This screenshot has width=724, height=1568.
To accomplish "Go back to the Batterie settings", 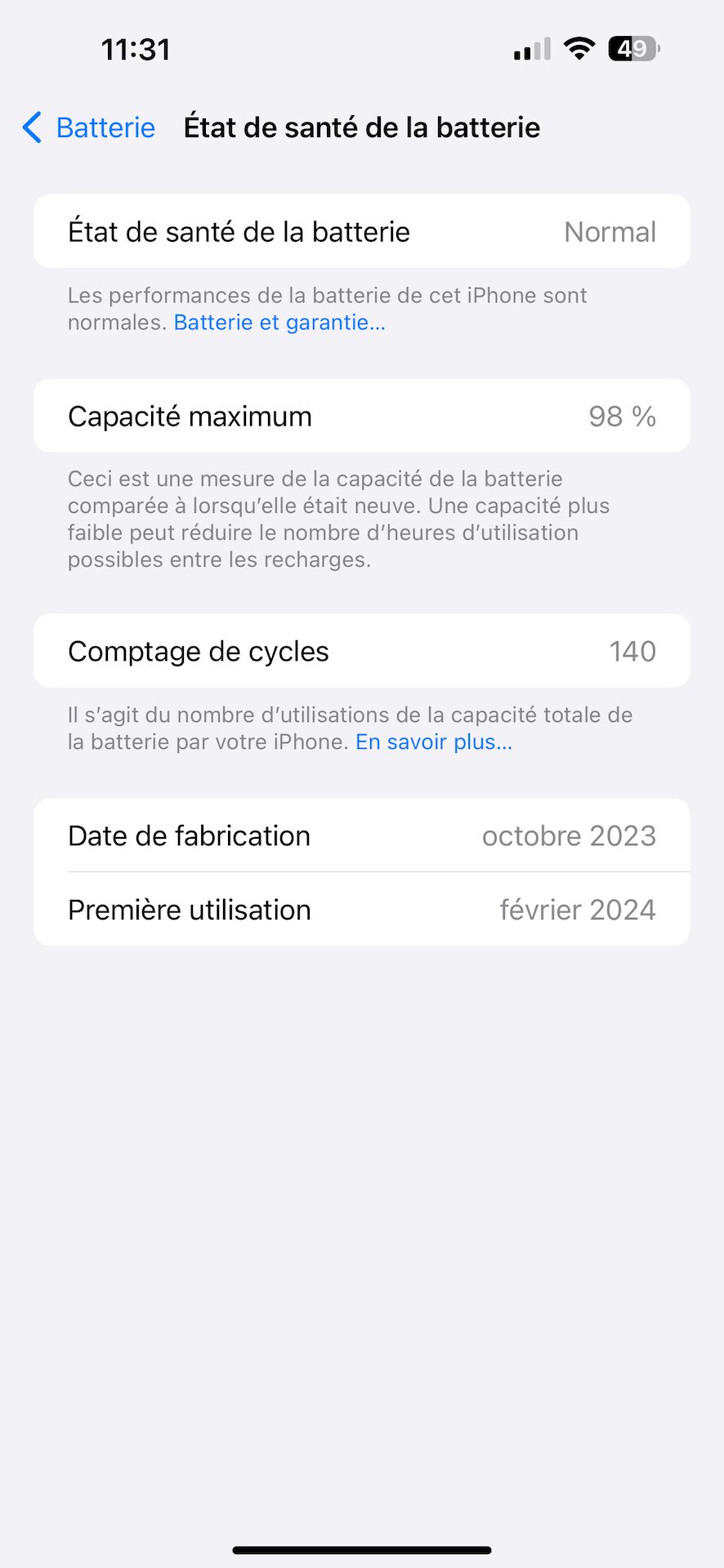I will click(x=88, y=127).
